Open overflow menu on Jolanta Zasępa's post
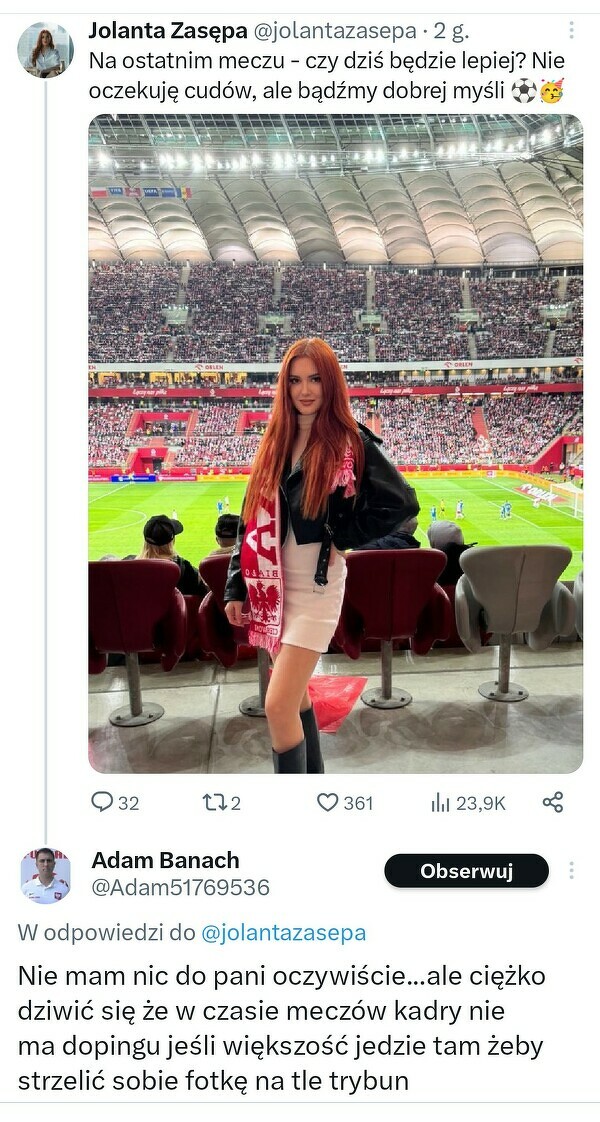 (x=571, y=31)
